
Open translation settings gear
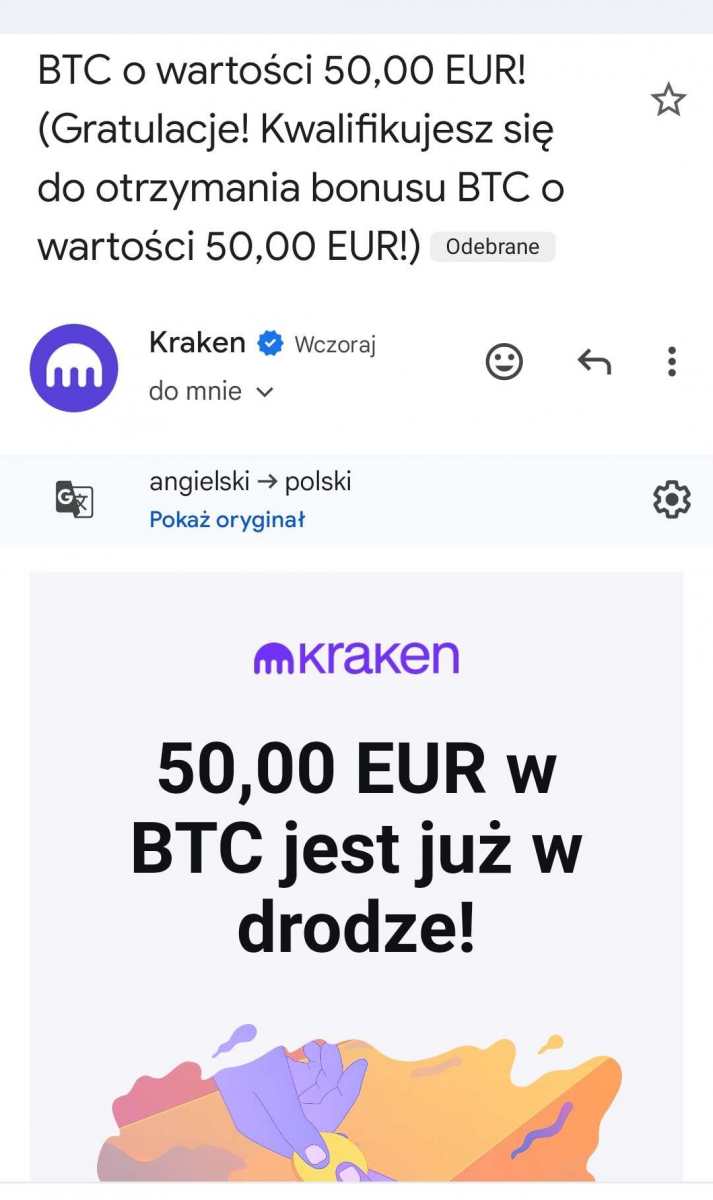coord(671,498)
